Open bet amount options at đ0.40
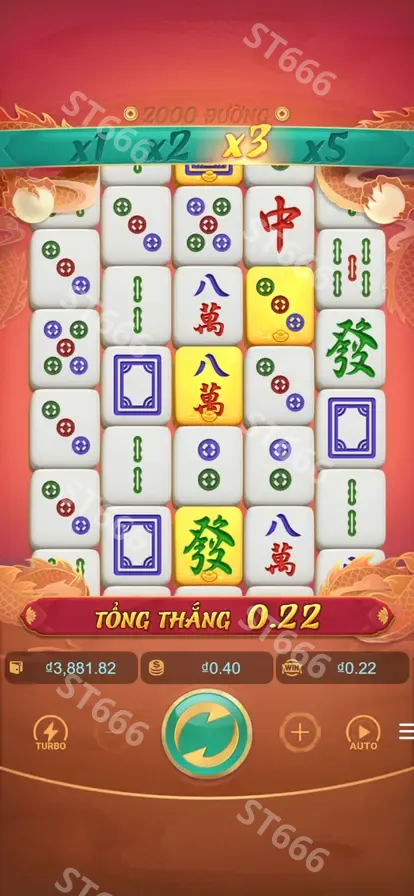 click(206, 668)
